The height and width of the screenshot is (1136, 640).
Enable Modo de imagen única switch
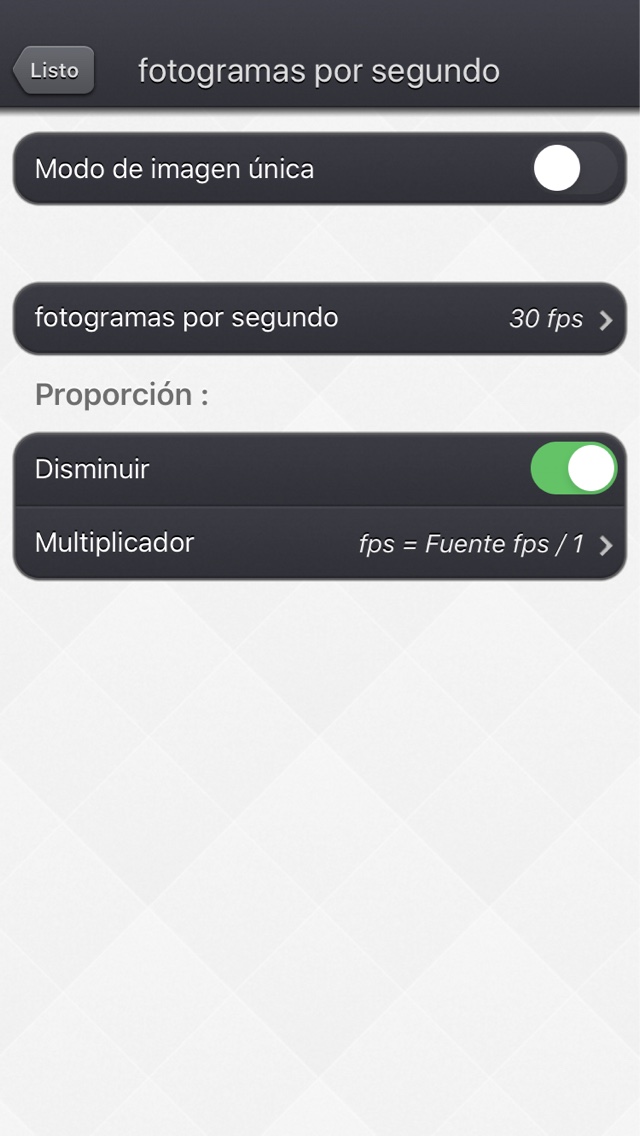[x=574, y=168]
